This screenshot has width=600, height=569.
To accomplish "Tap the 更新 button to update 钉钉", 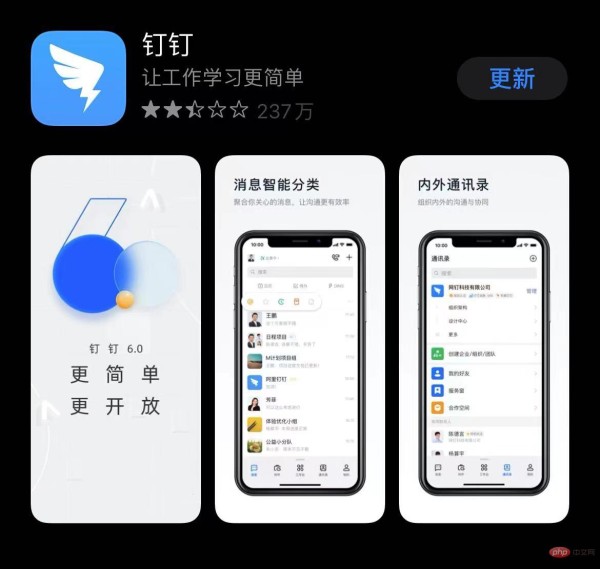I will 512,79.
